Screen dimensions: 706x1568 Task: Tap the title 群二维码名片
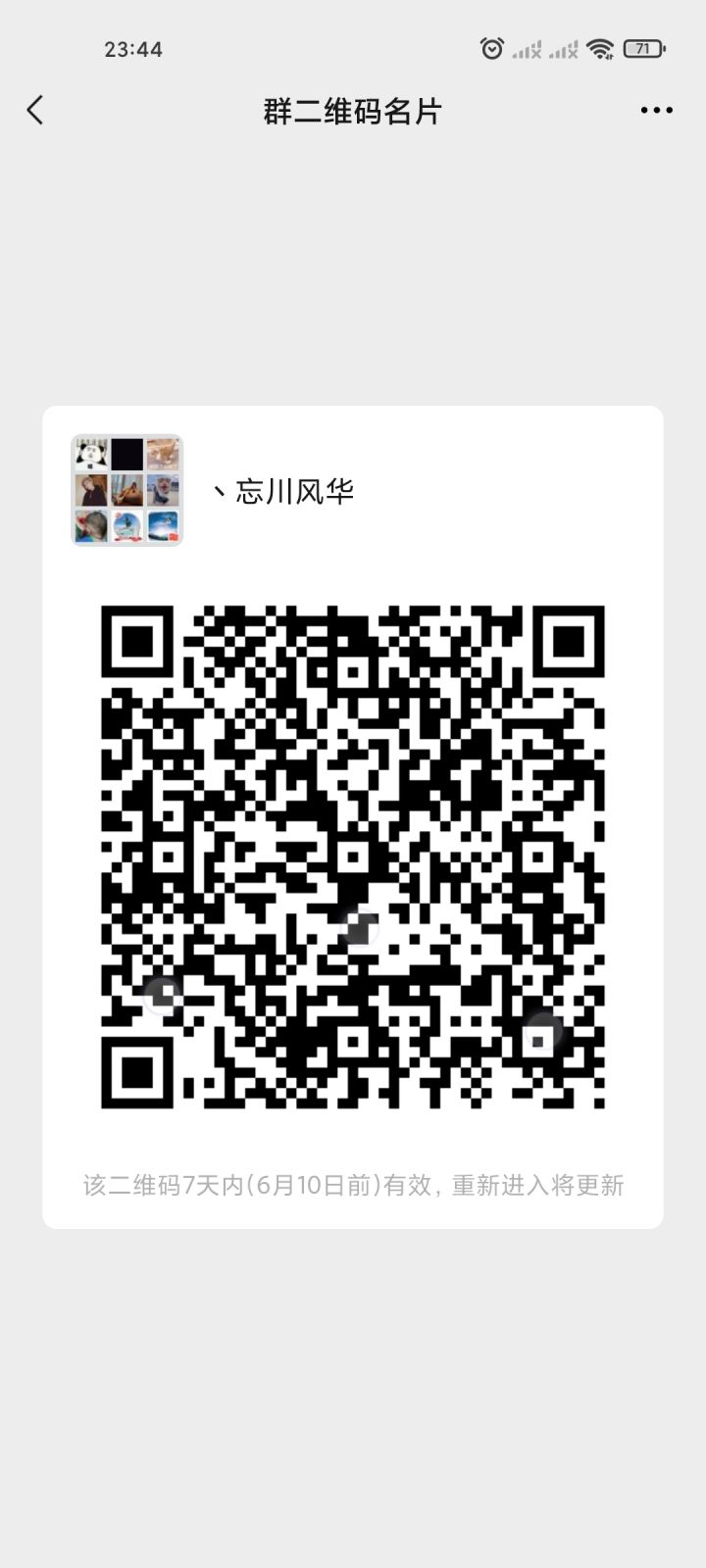[350, 112]
